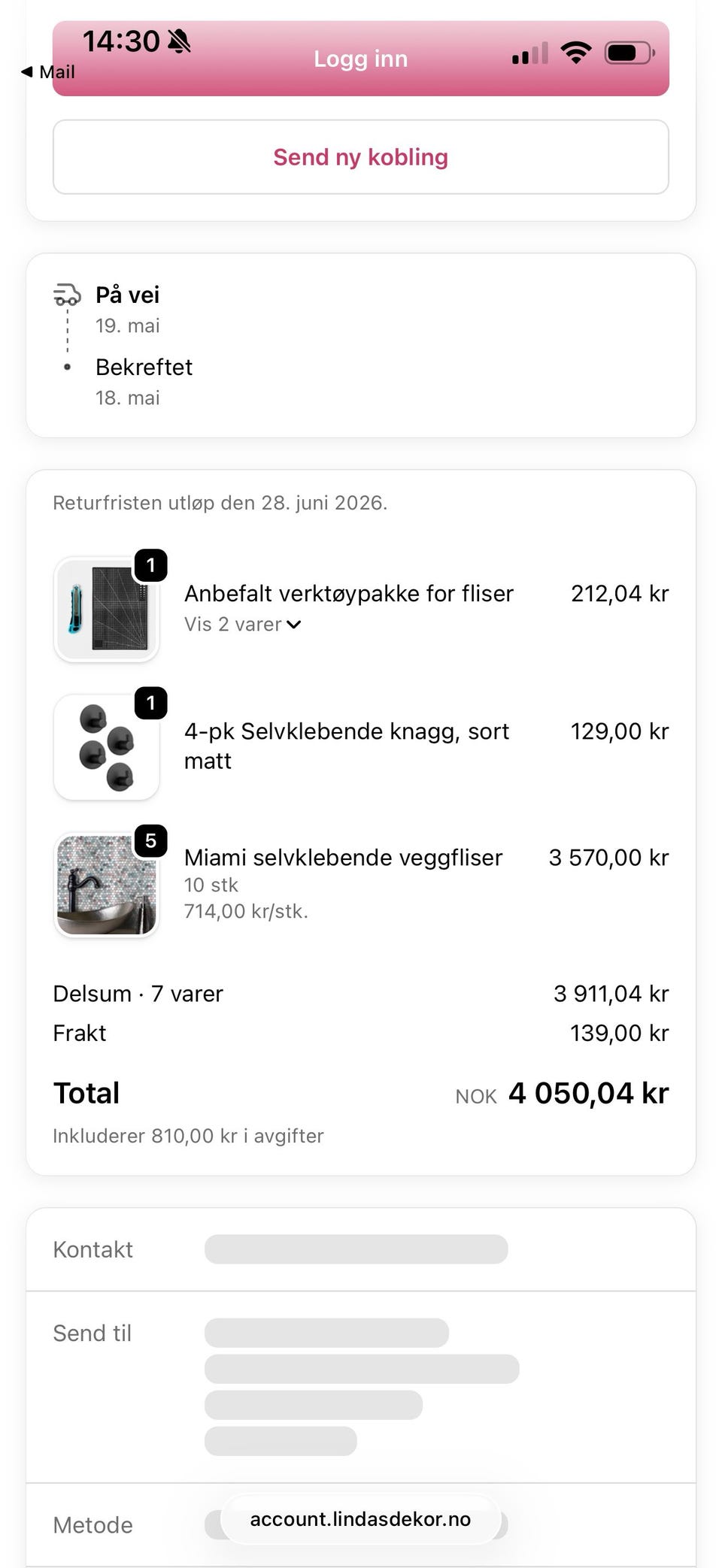This screenshot has width=722, height=1568.
Task: Send a new login link
Action: (360, 157)
